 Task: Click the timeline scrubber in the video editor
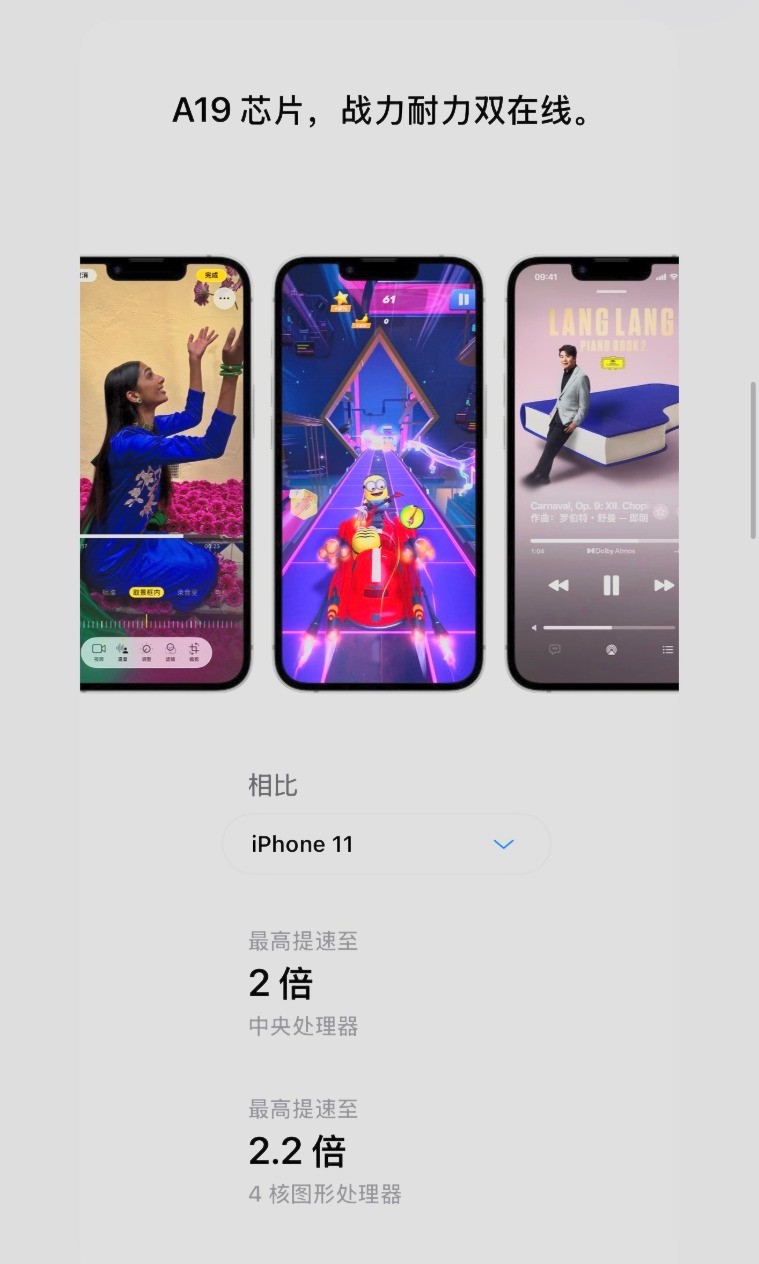click(x=147, y=622)
